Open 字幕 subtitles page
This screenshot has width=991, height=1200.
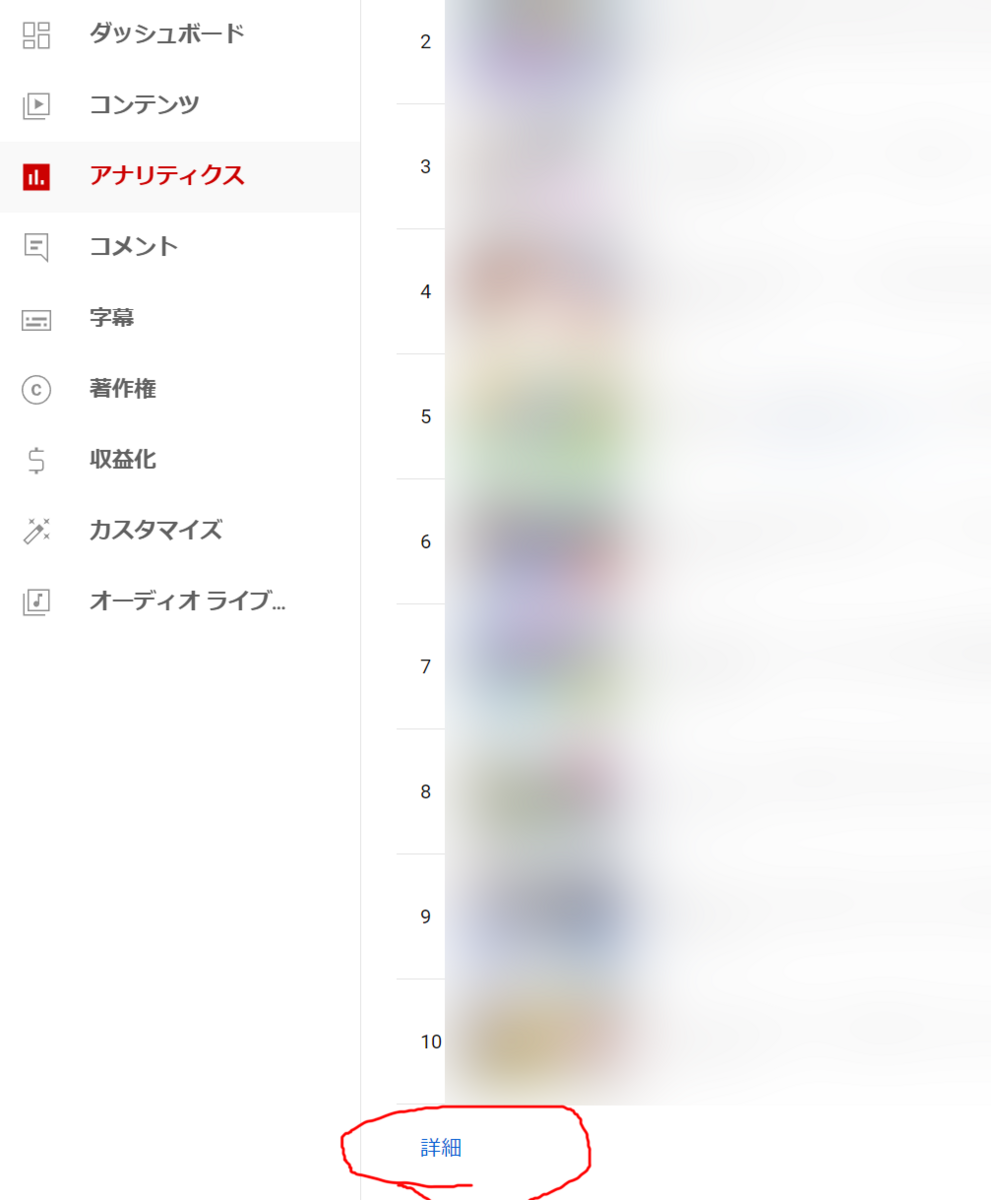111,318
